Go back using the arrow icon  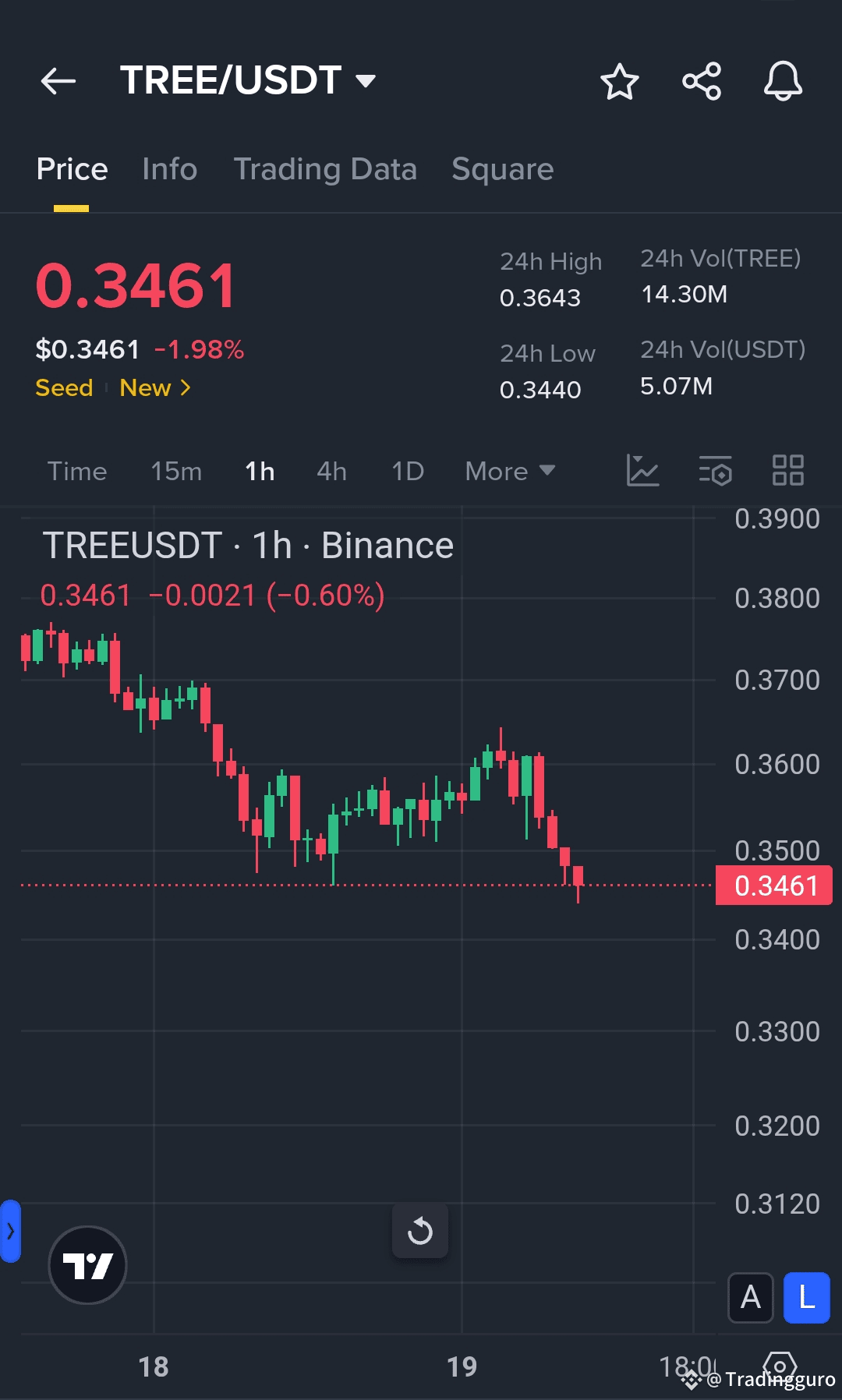58,80
